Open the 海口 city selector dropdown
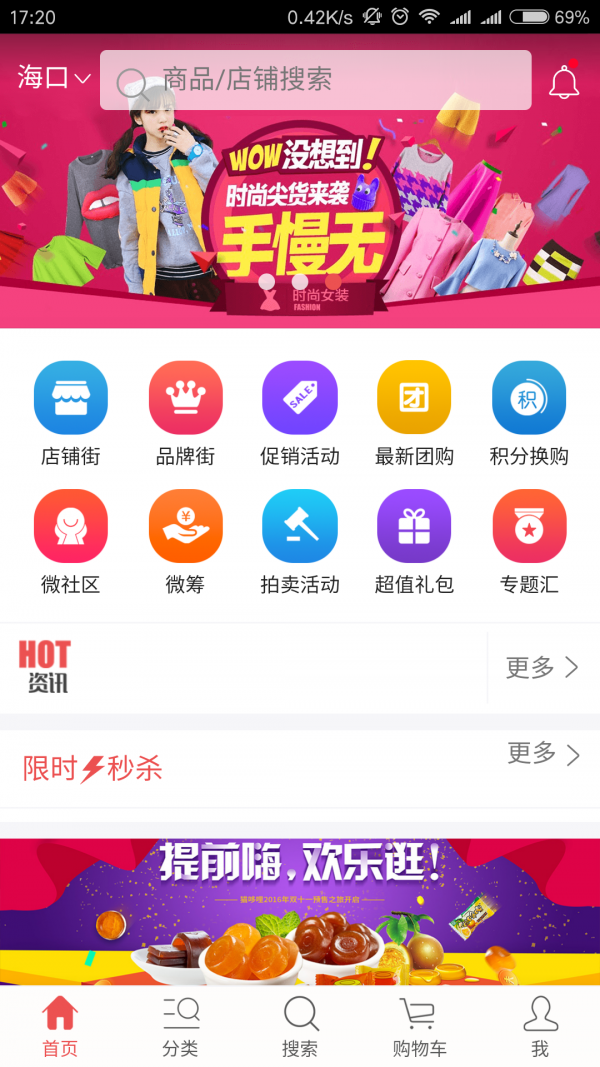 click(54, 78)
